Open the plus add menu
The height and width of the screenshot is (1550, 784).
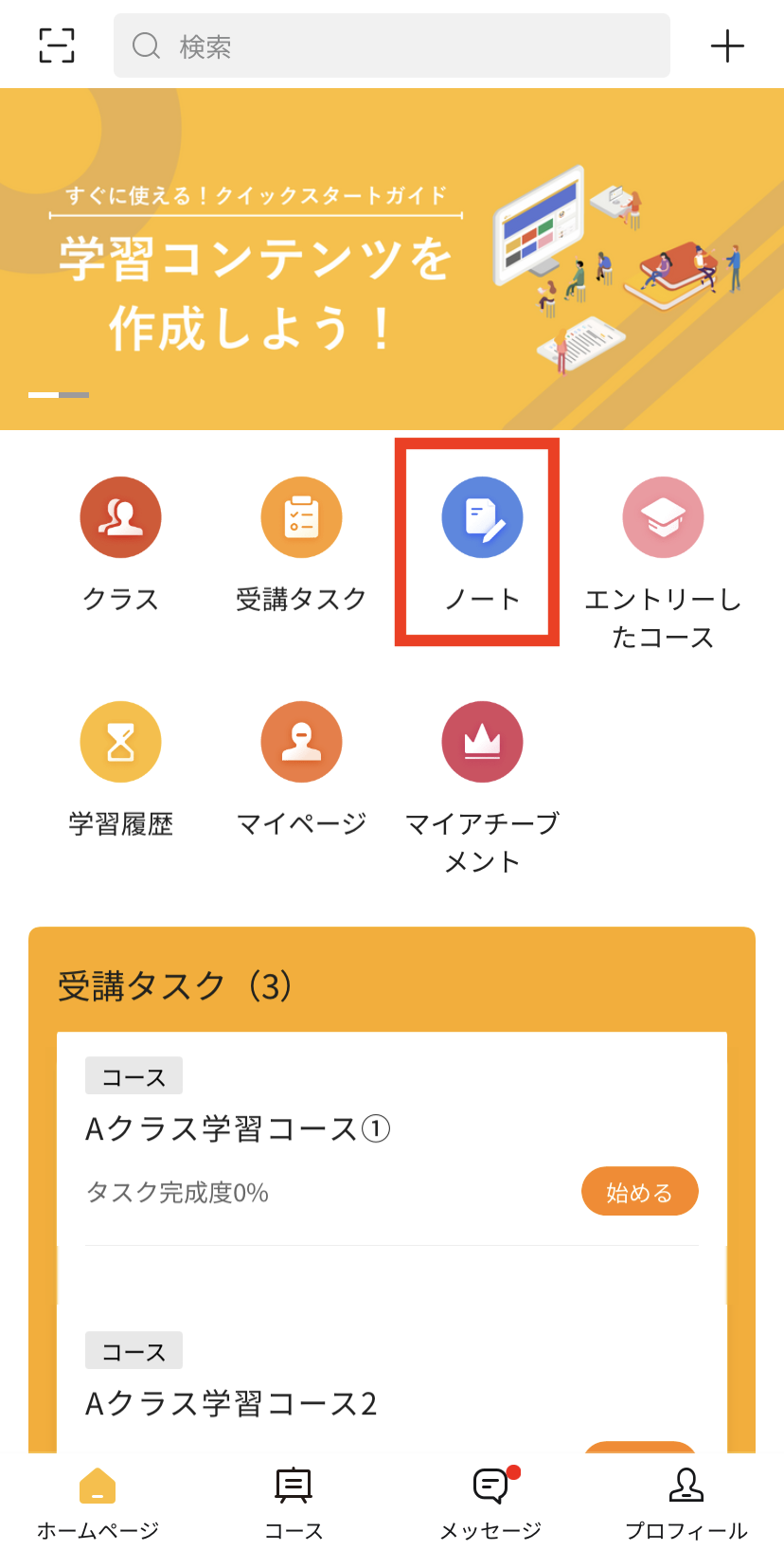(727, 45)
